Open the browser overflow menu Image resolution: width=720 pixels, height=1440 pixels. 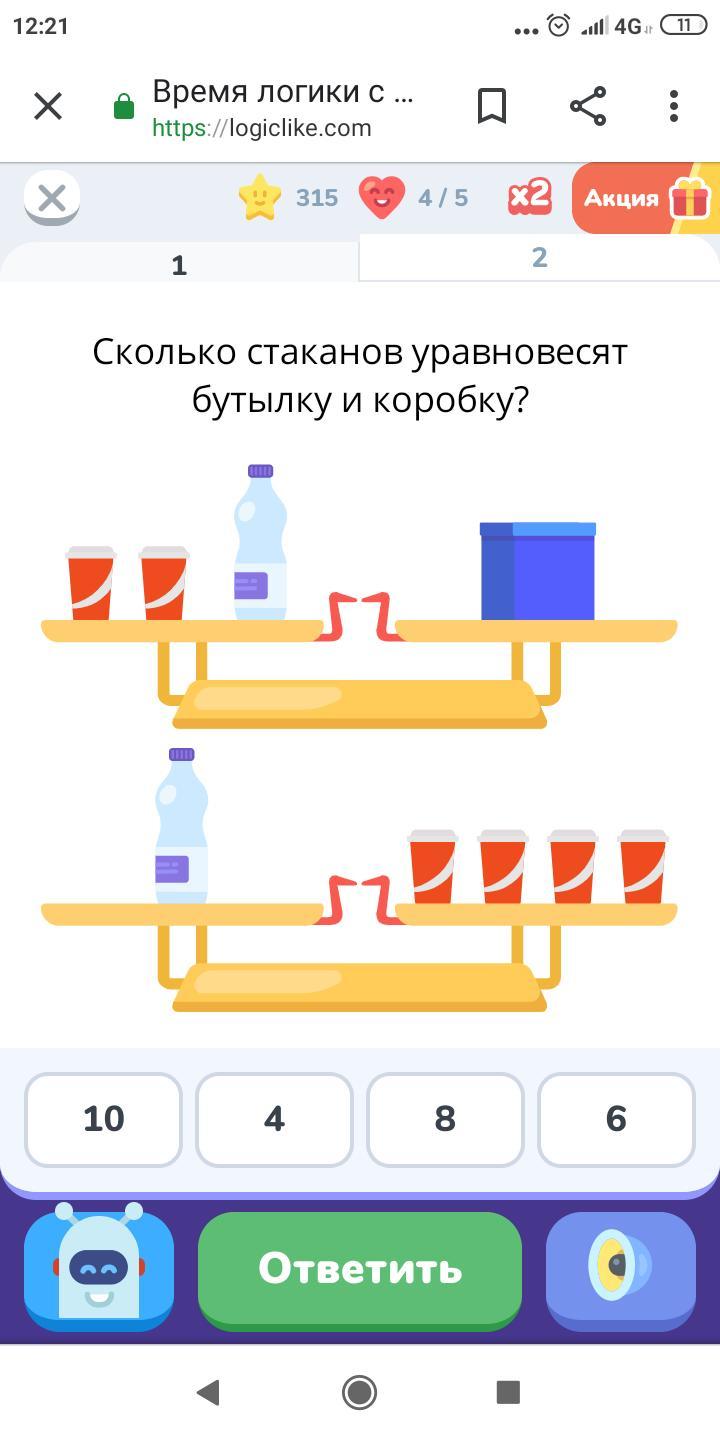[x=674, y=106]
